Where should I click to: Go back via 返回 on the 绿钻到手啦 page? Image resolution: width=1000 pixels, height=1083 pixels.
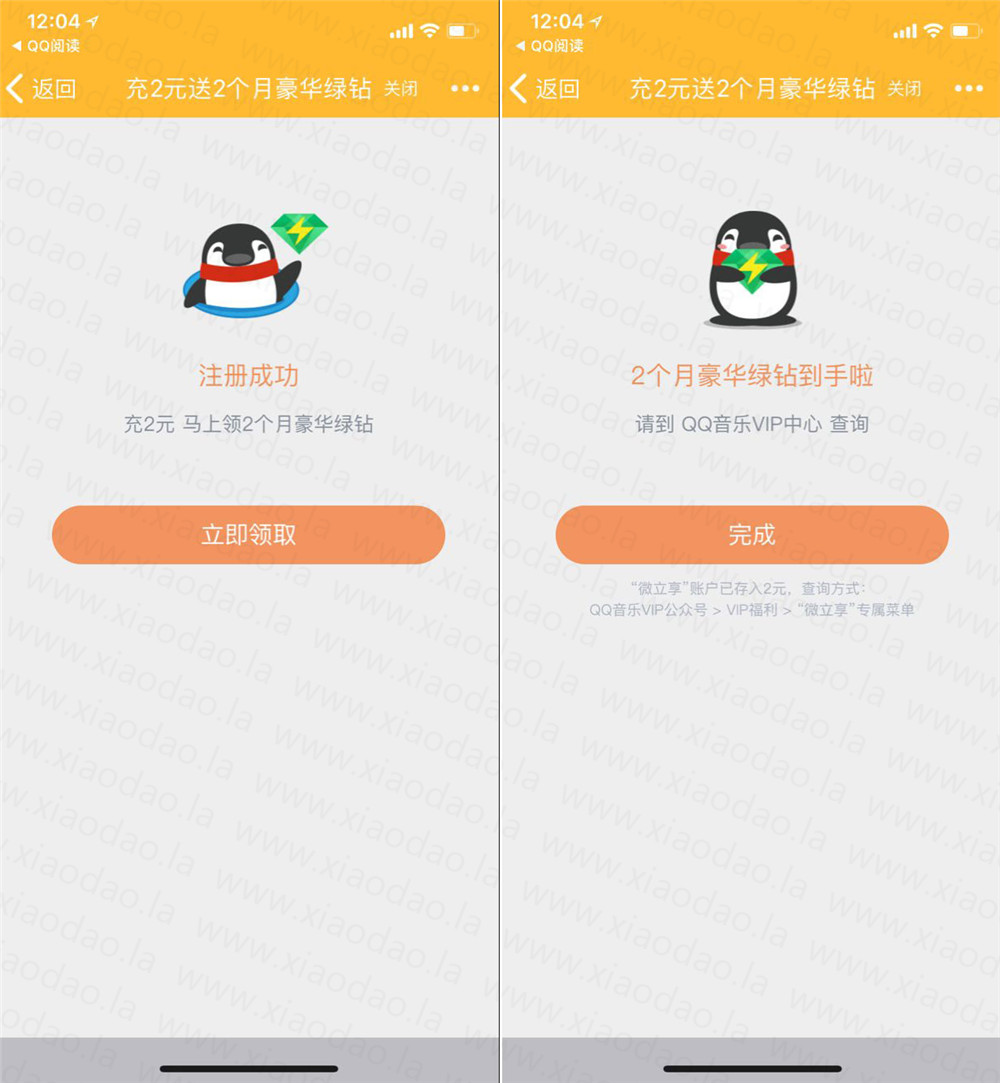546,89
